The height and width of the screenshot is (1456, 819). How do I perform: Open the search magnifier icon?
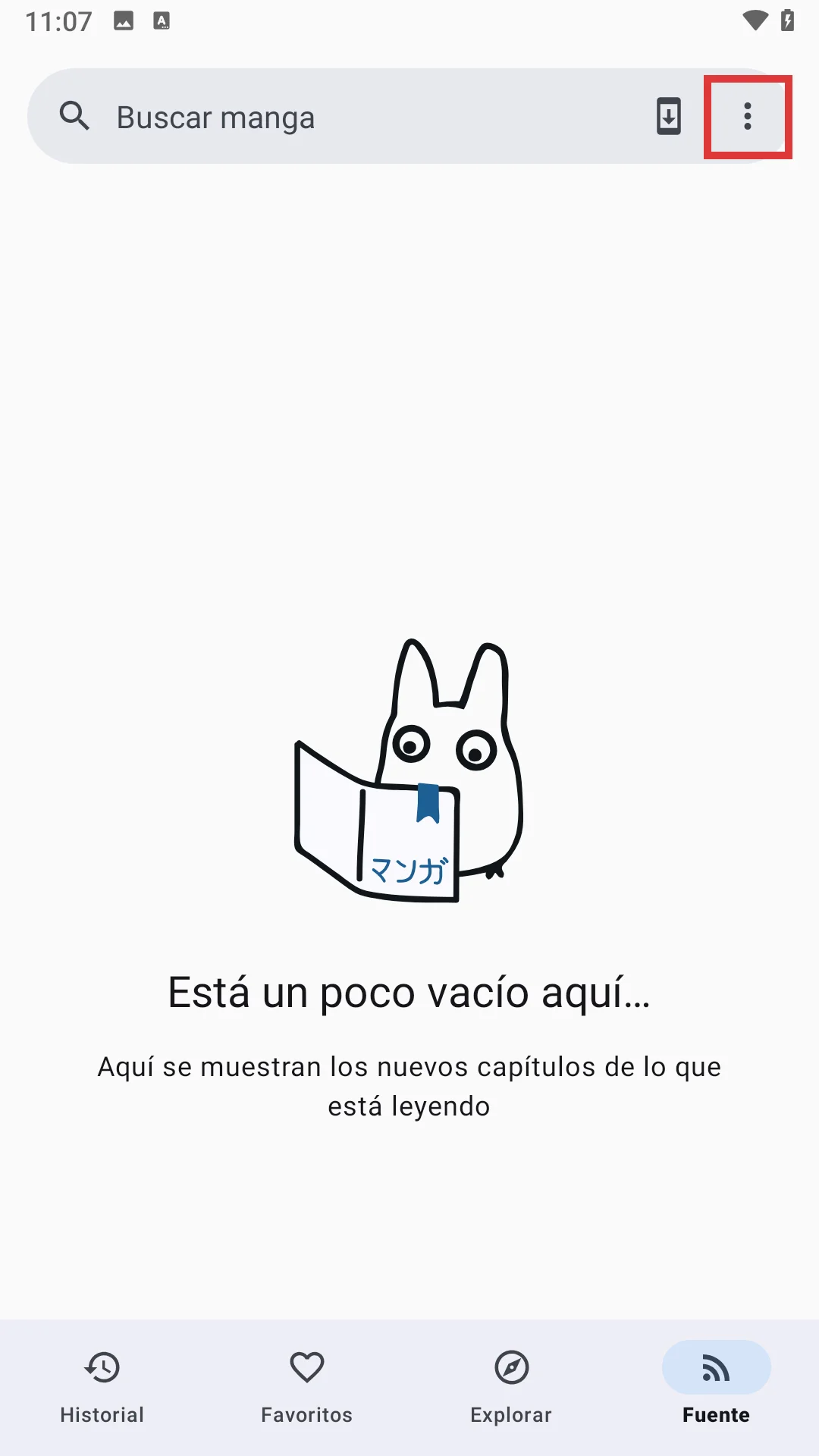pyautogui.click(x=74, y=117)
